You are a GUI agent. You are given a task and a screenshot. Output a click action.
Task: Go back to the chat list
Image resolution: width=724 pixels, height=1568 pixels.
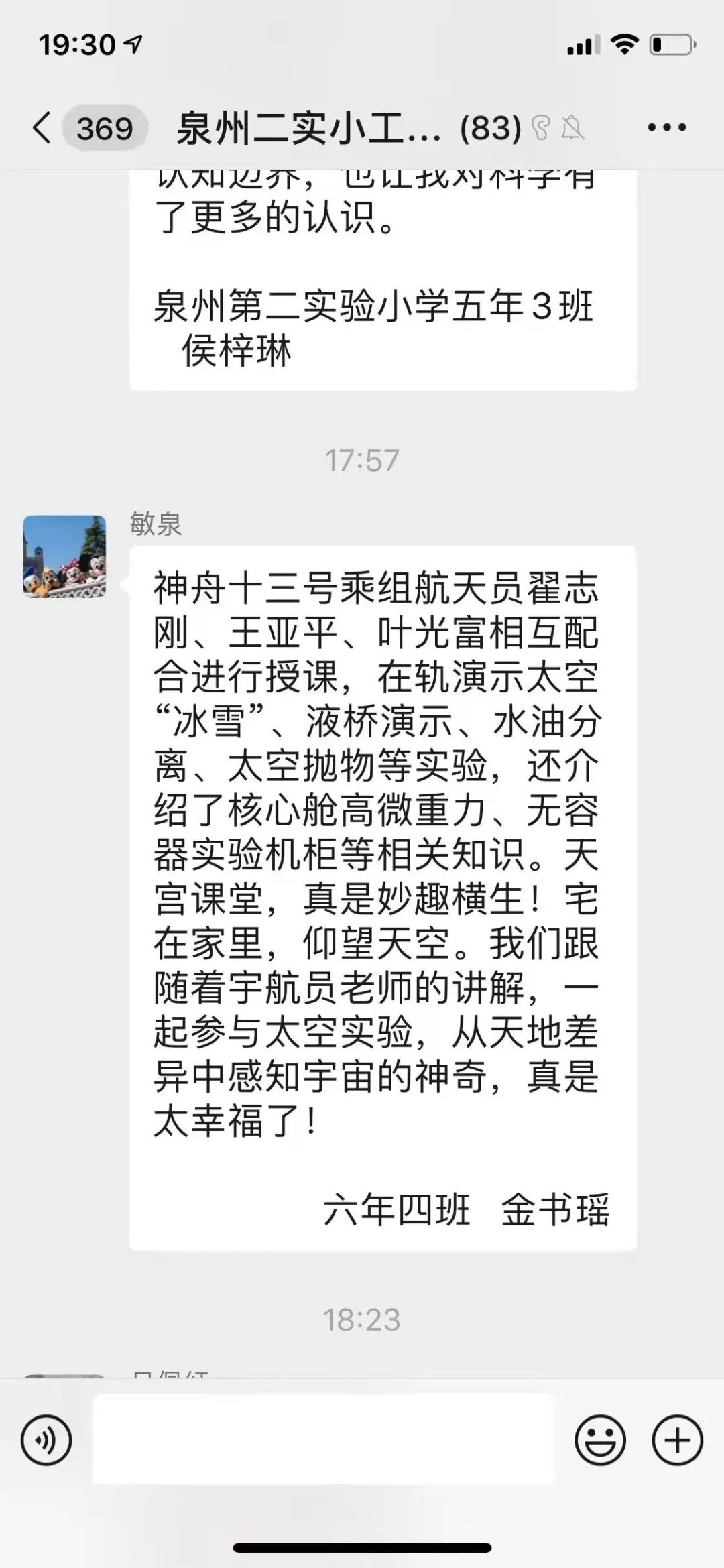[43, 127]
